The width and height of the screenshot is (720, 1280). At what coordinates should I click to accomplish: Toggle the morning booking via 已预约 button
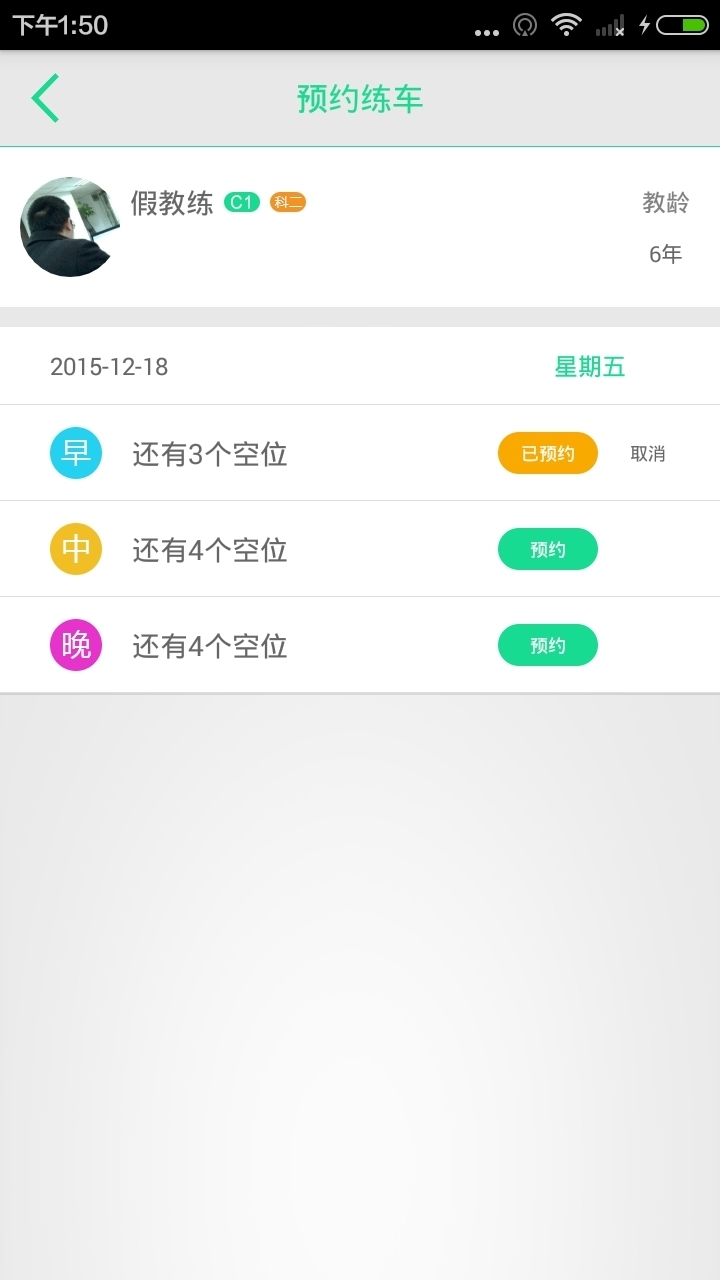547,453
